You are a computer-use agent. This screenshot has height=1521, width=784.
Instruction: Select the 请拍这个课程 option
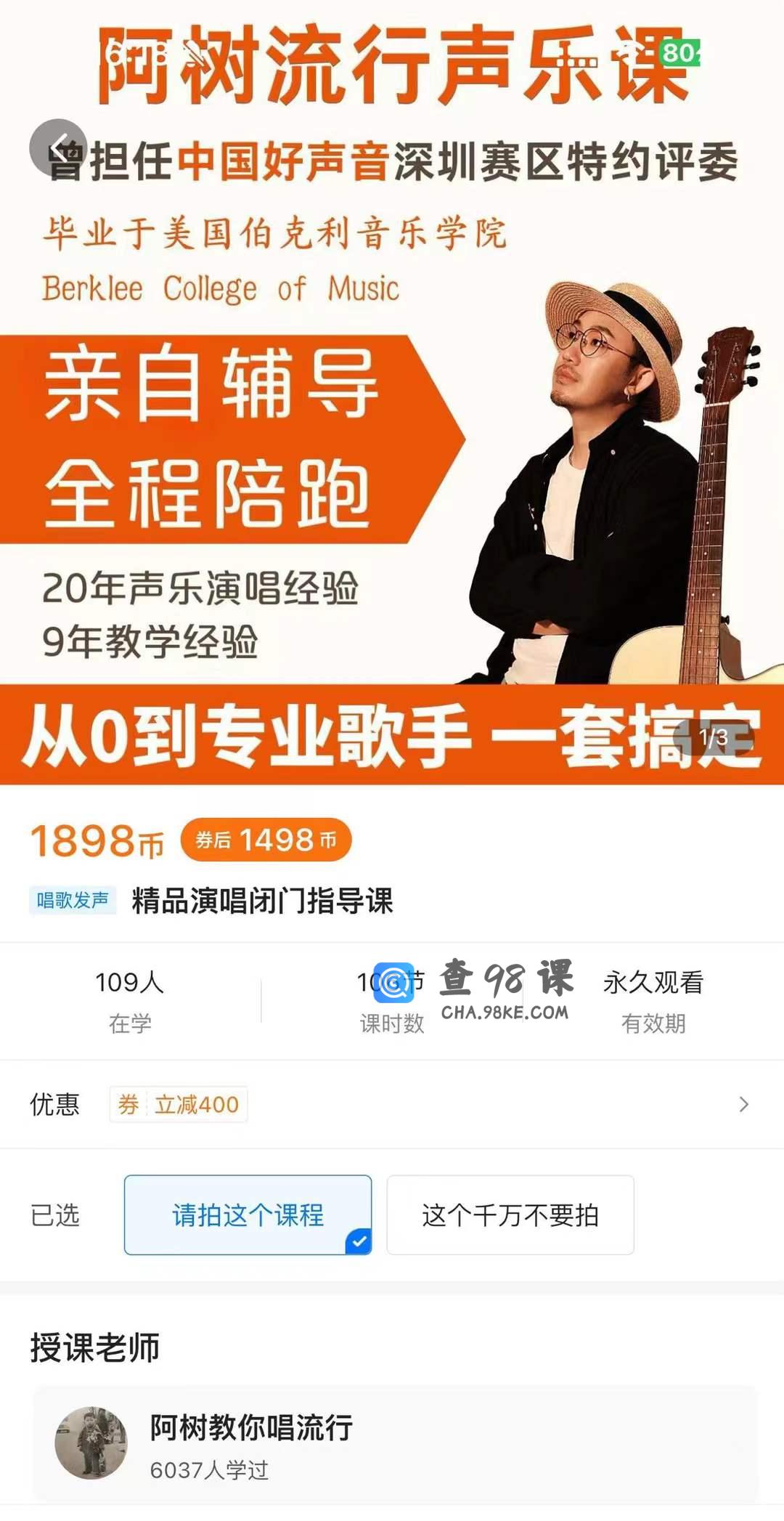(x=248, y=1214)
